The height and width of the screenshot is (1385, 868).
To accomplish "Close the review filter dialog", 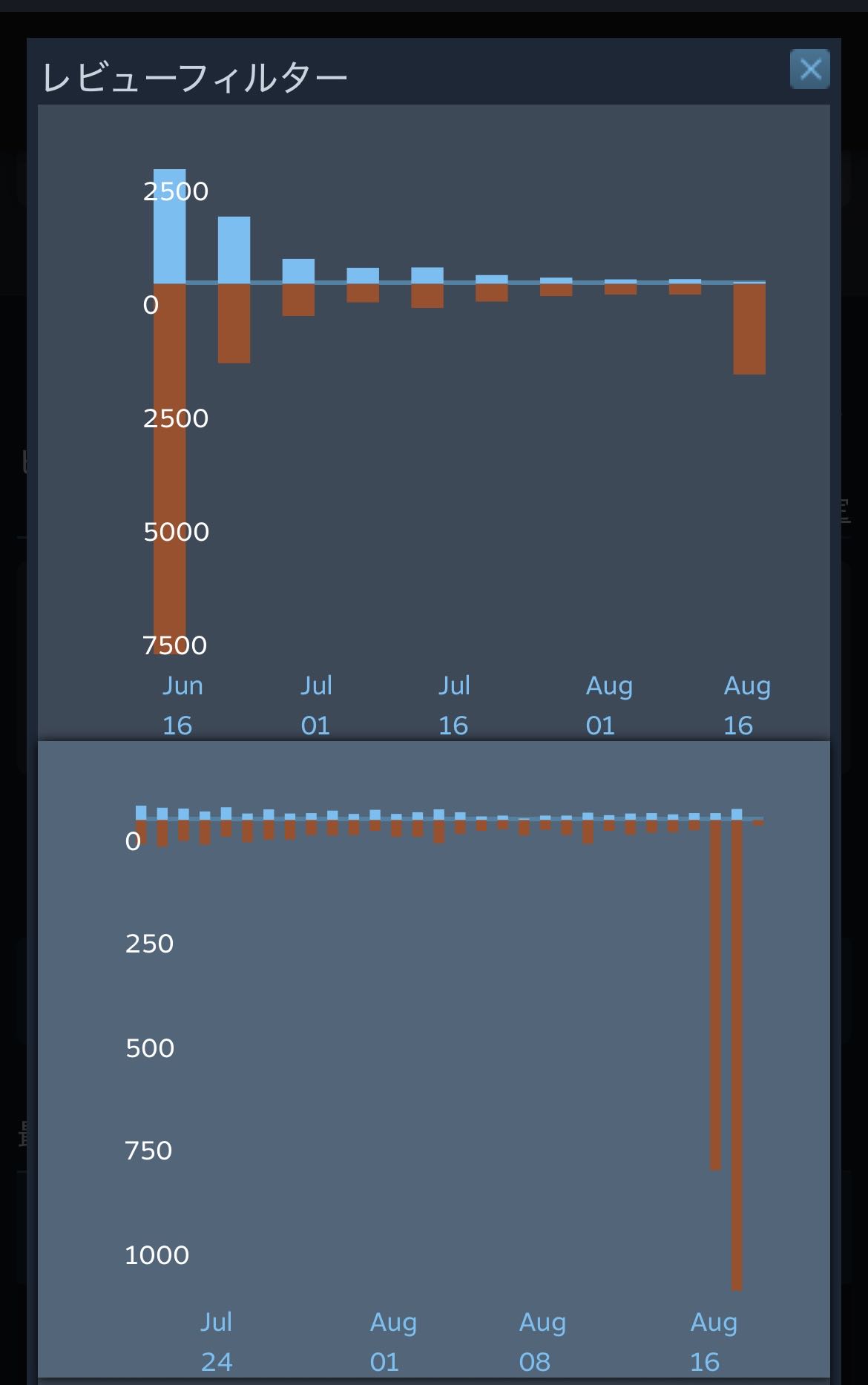I will tap(809, 69).
